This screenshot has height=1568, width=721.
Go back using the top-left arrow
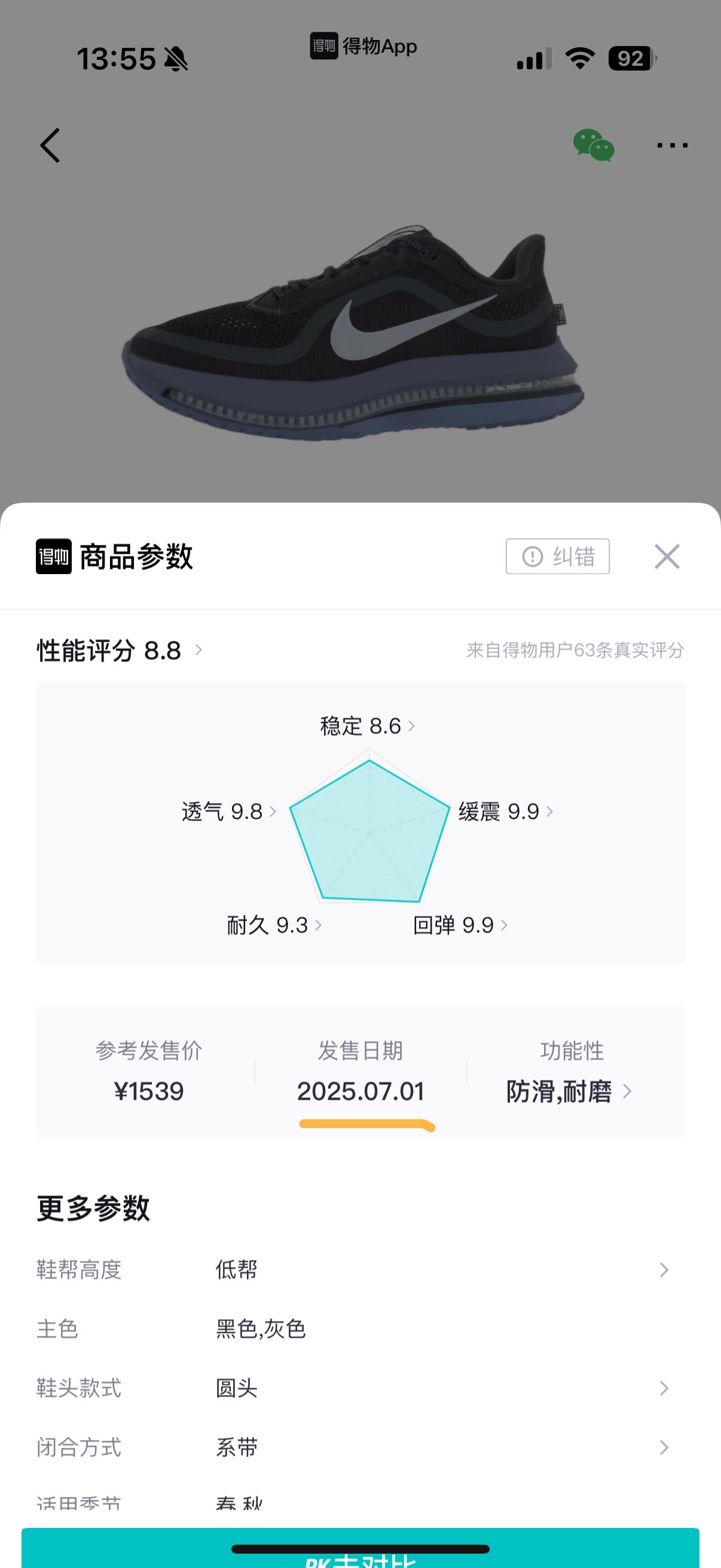50,145
